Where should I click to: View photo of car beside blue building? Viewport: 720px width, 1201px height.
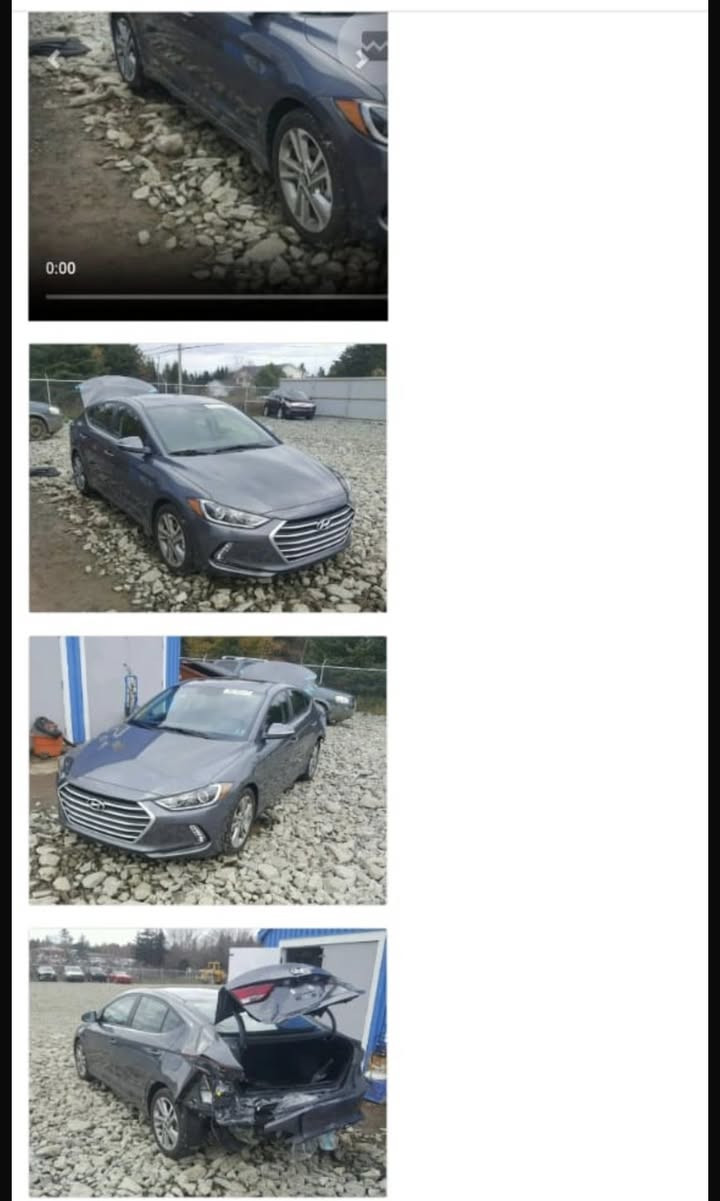(207, 770)
